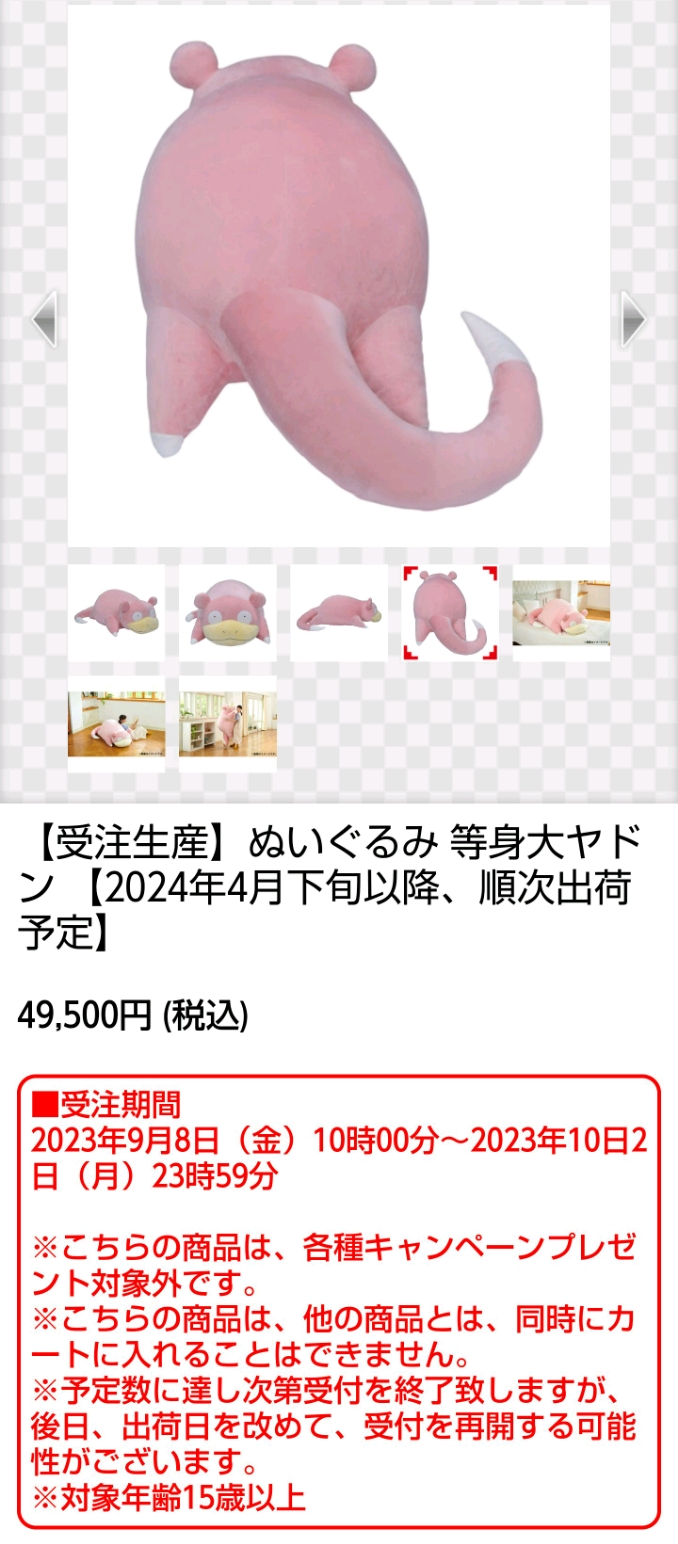
Task: Select the thumbnail of person standing with Slowpoke
Action: (x=228, y=724)
